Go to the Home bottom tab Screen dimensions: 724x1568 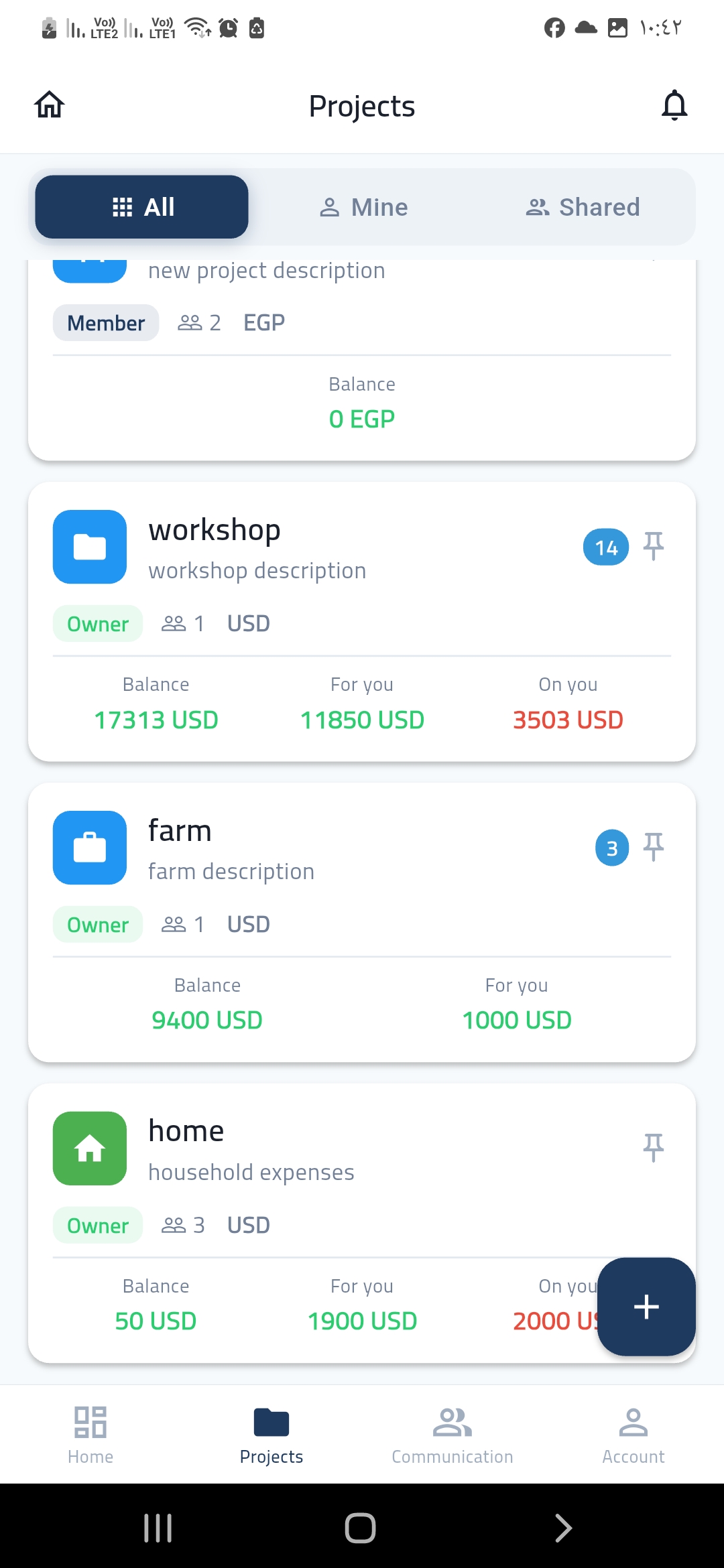(90, 1435)
